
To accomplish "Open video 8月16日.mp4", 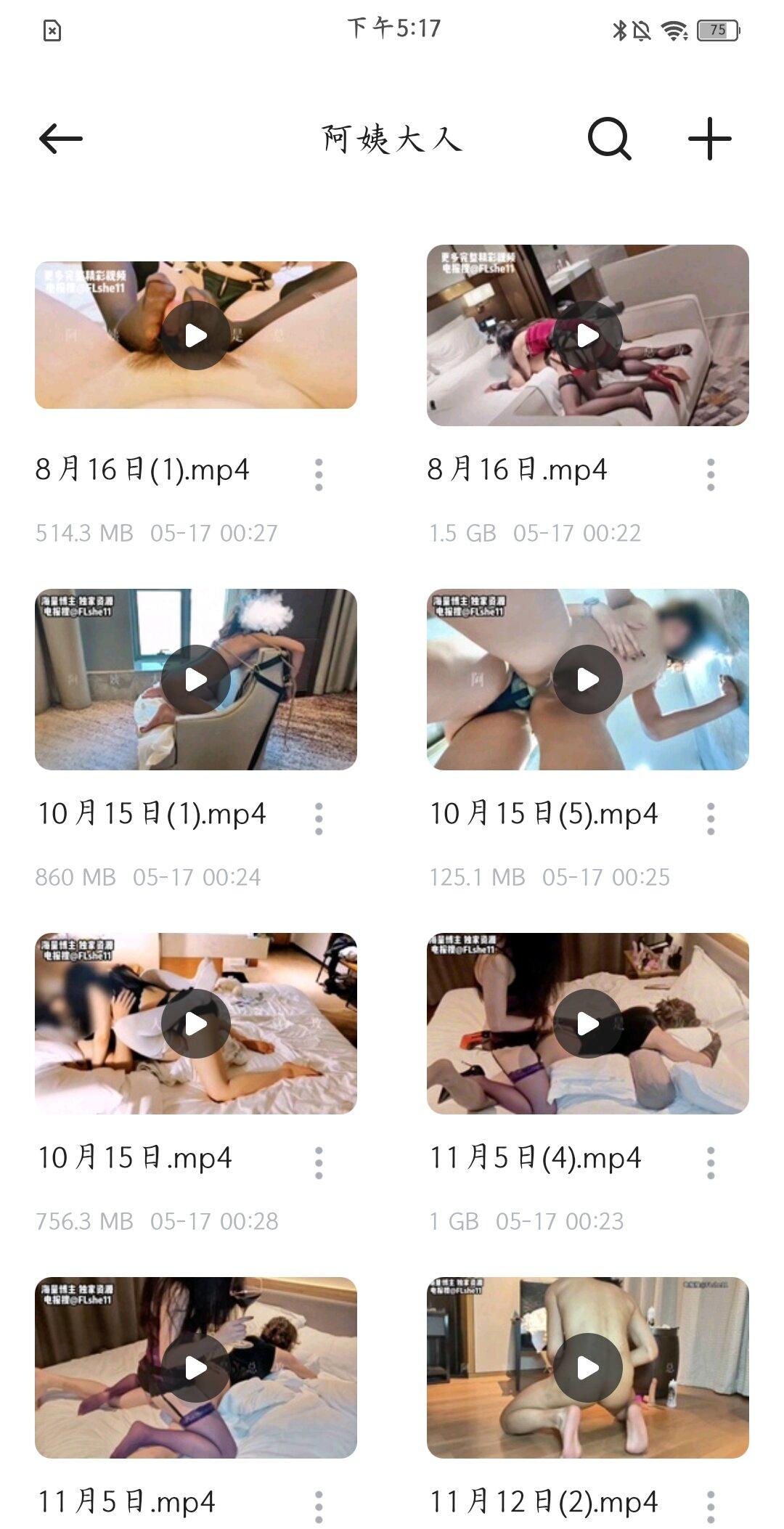I will [x=587, y=335].
